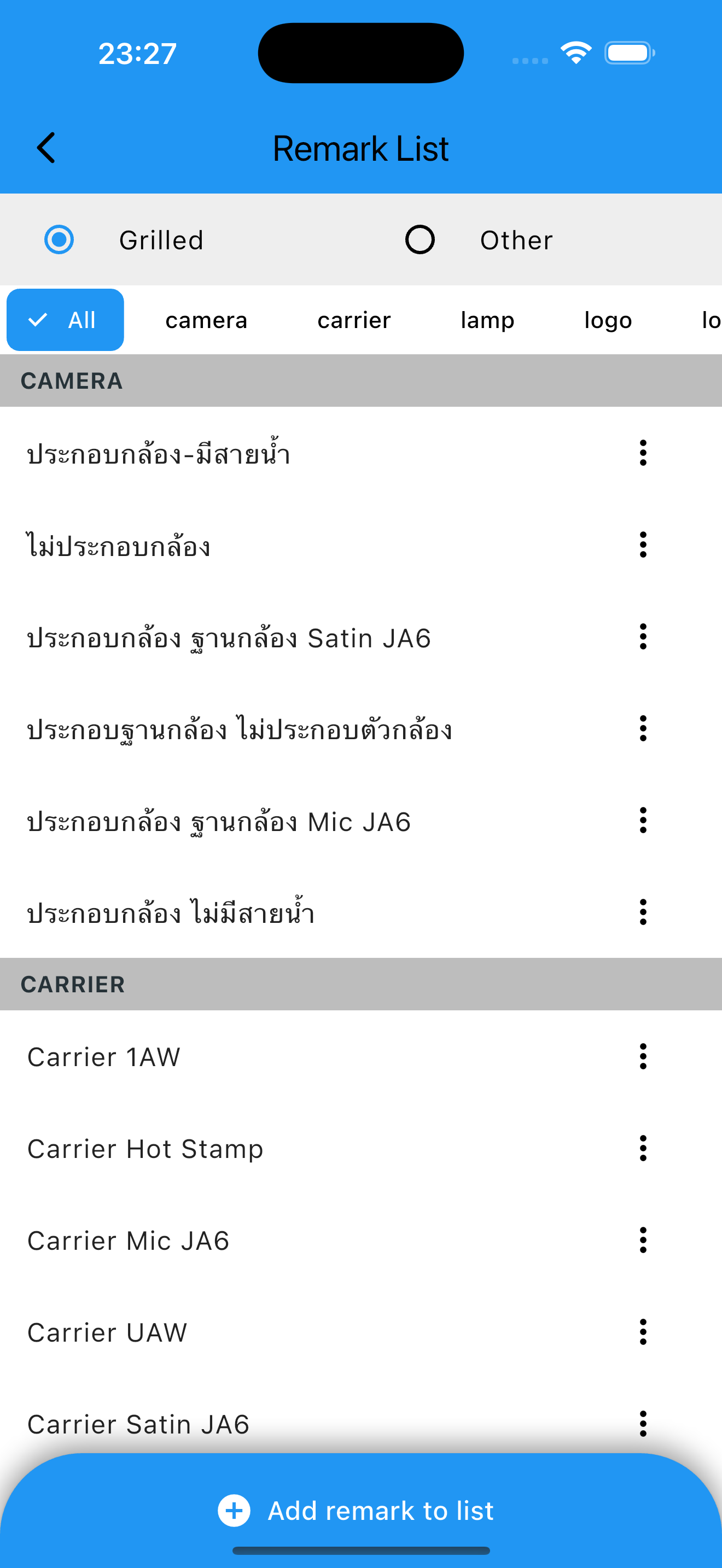
Task: Select the Grilled radio option
Action: click(60, 240)
